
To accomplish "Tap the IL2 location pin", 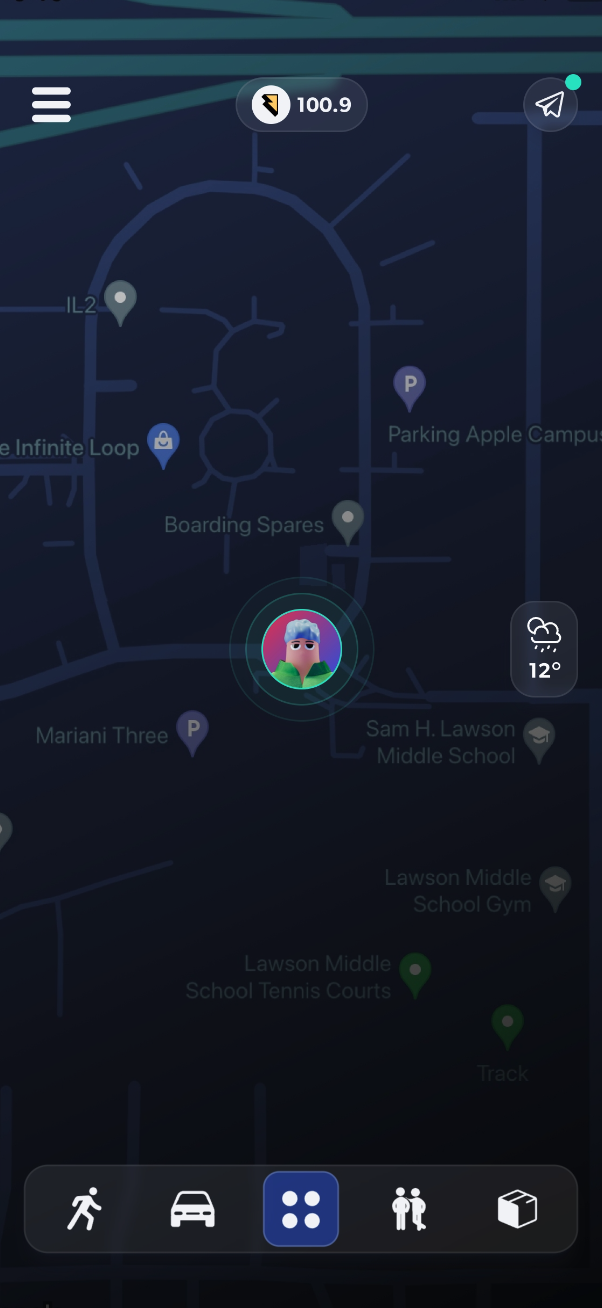I will 121,301.
